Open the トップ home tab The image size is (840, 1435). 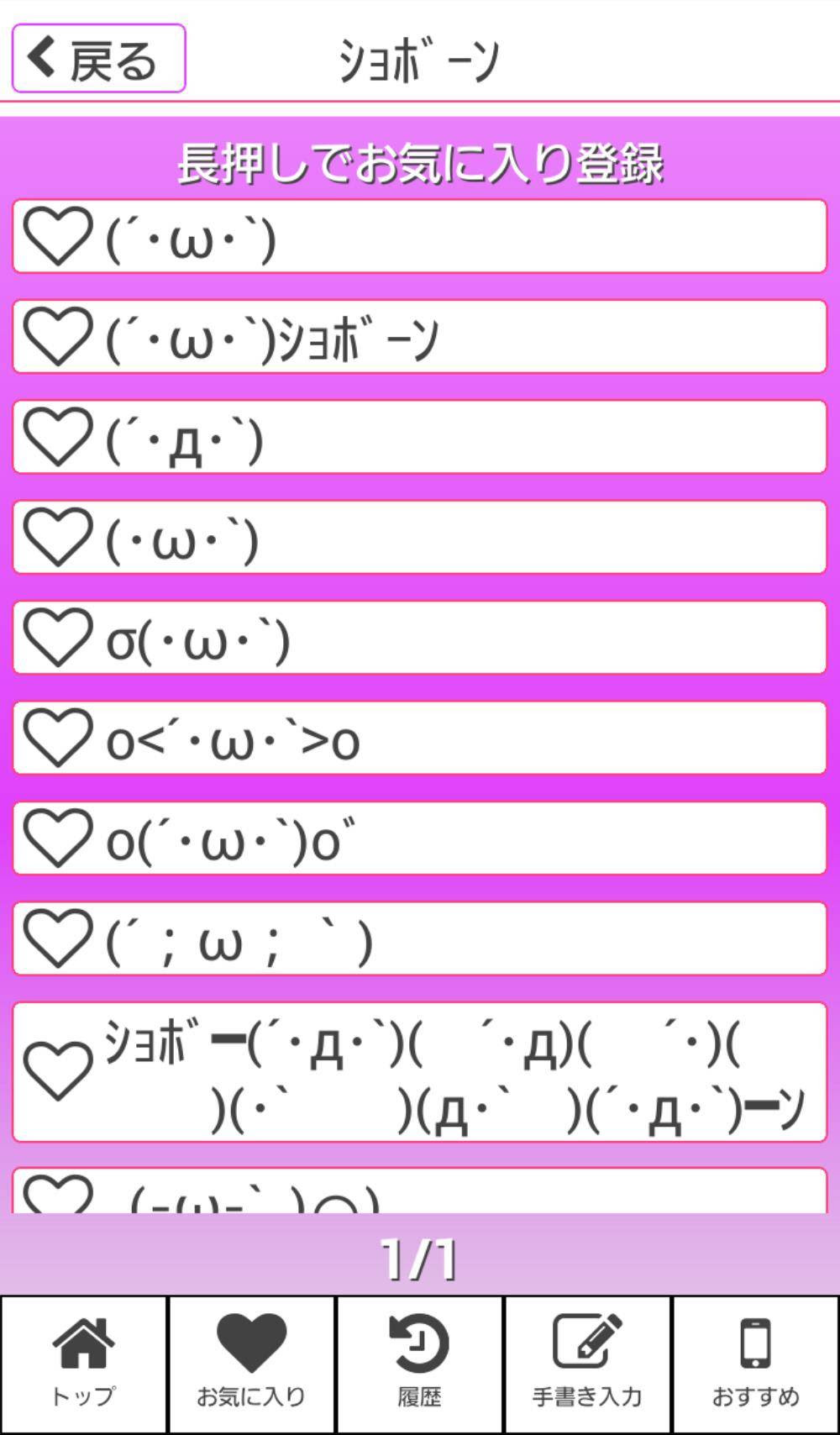(84, 1364)
